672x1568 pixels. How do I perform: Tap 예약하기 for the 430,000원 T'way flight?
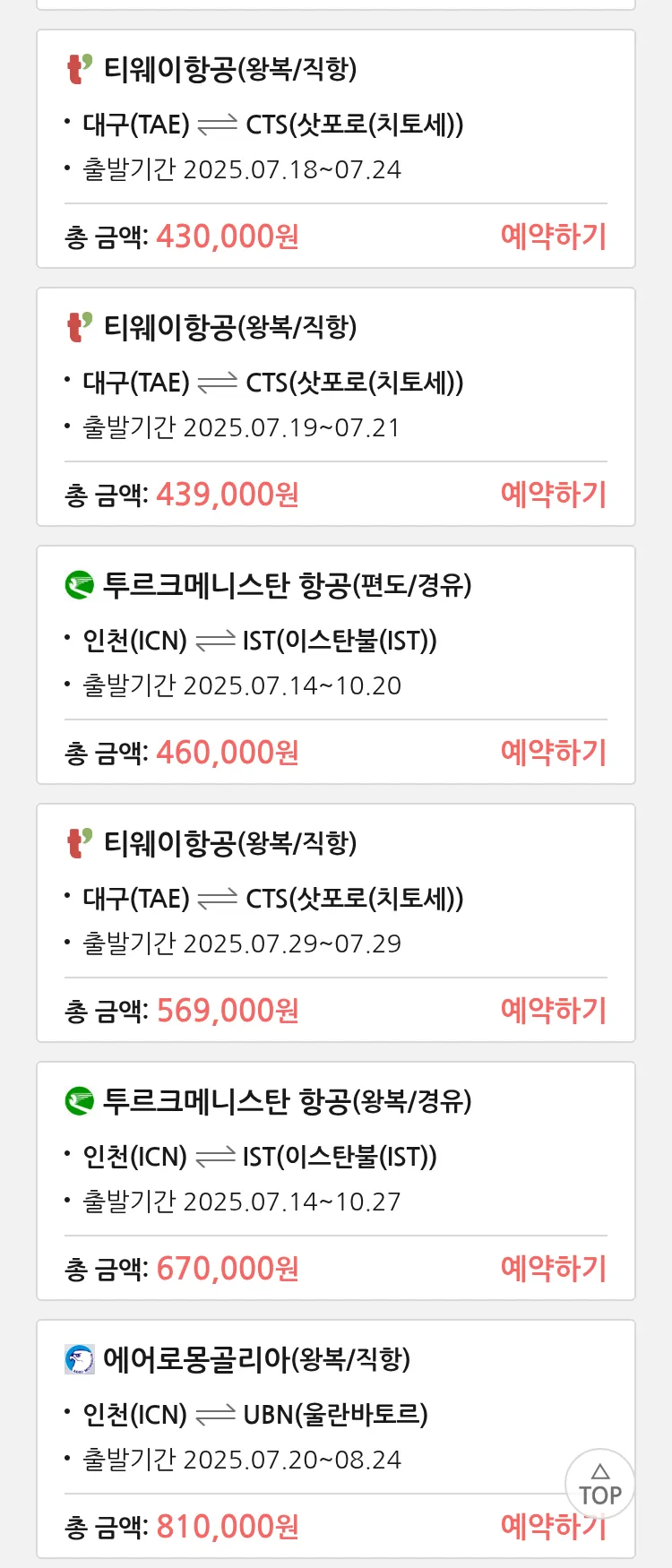pos(553,237)
